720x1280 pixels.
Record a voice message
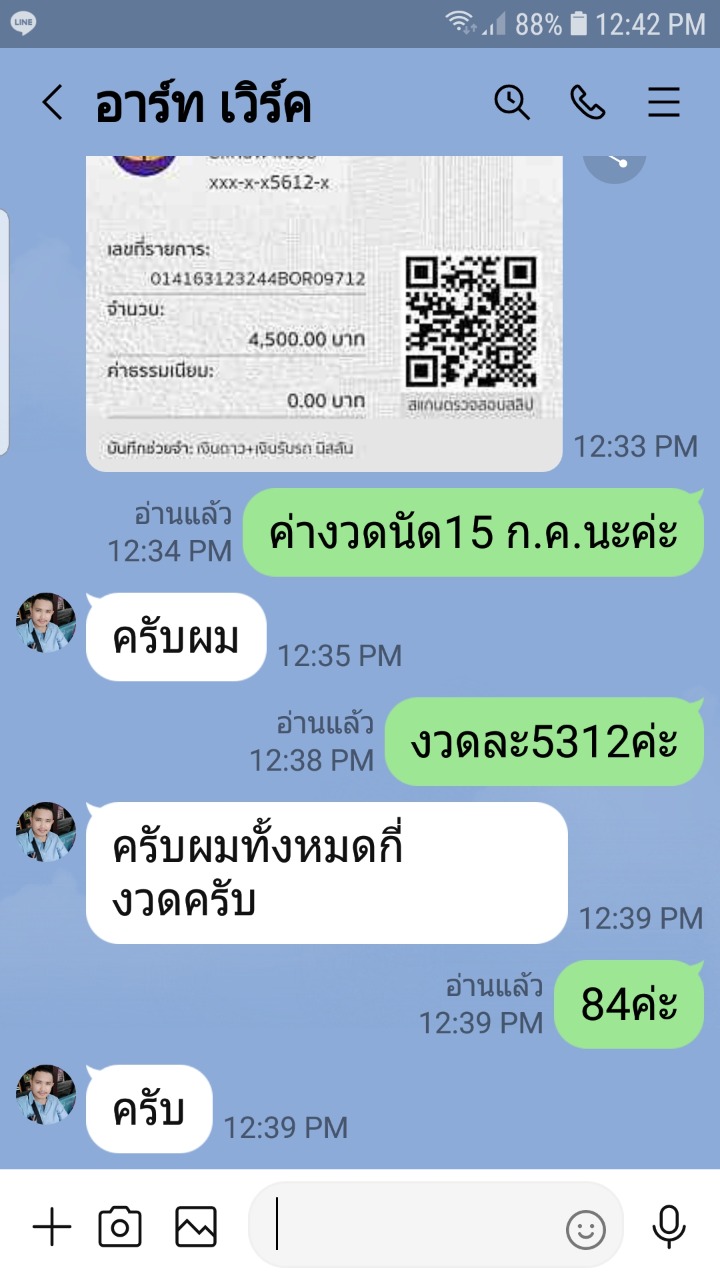tap(668, 1226)
